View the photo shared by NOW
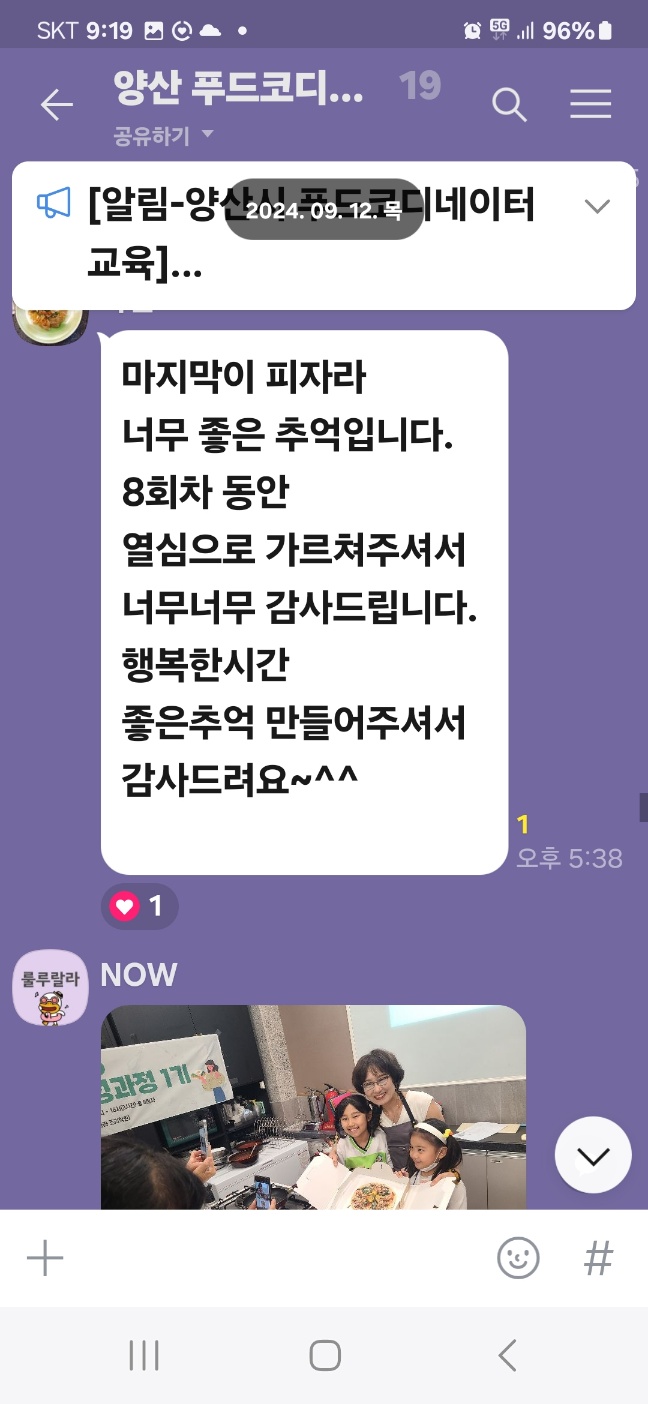 [x=313, y=1105]
